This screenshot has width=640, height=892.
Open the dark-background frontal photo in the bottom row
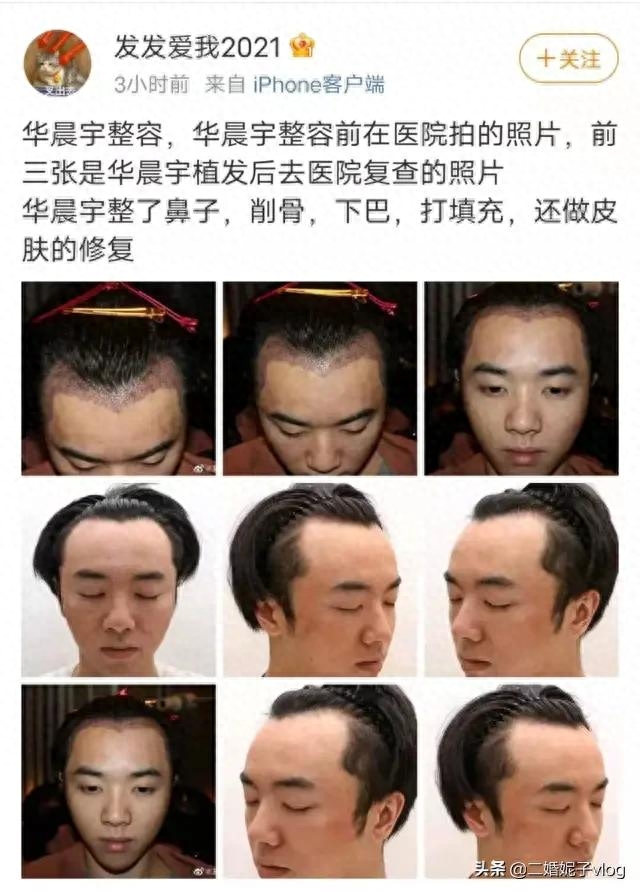point(119,780)
